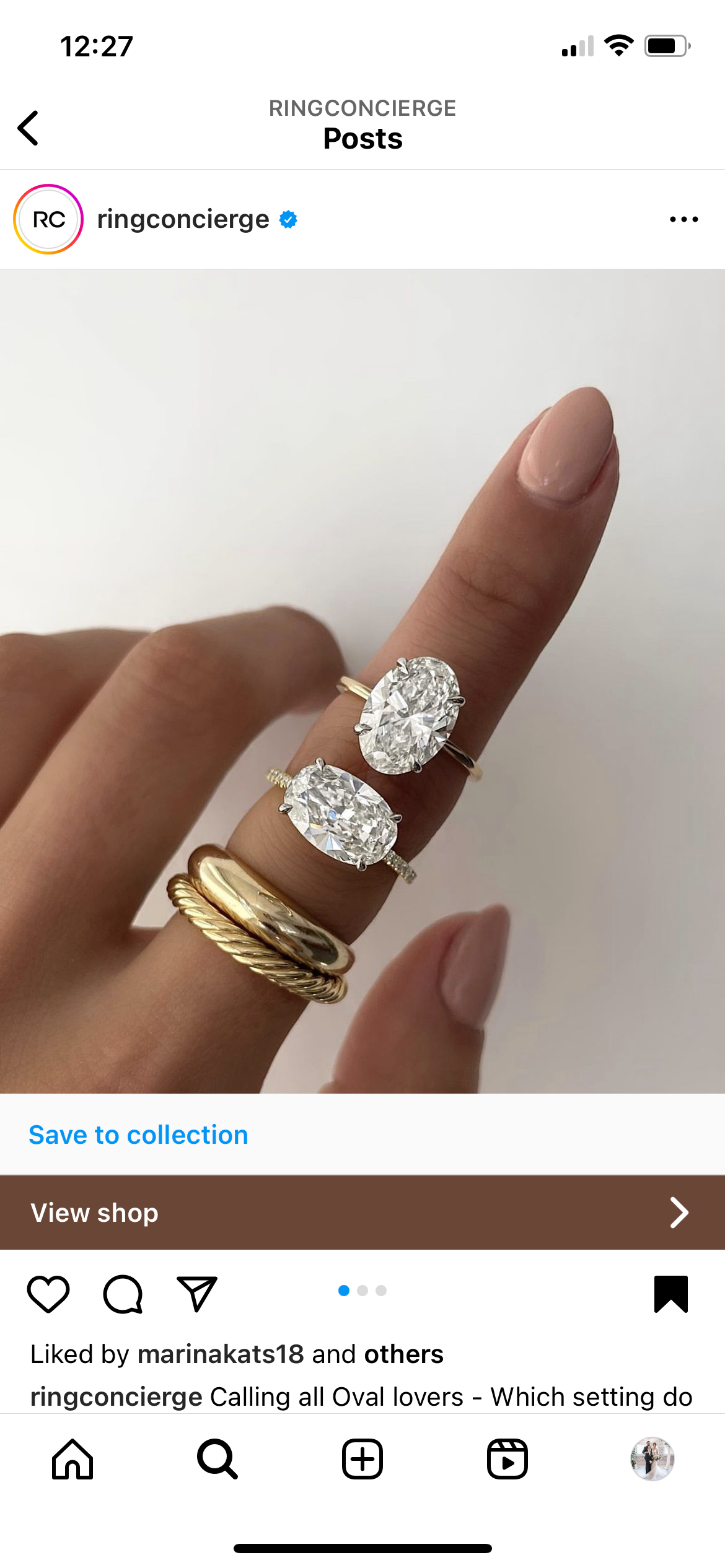View likes by tapping others

(403, 1354)
